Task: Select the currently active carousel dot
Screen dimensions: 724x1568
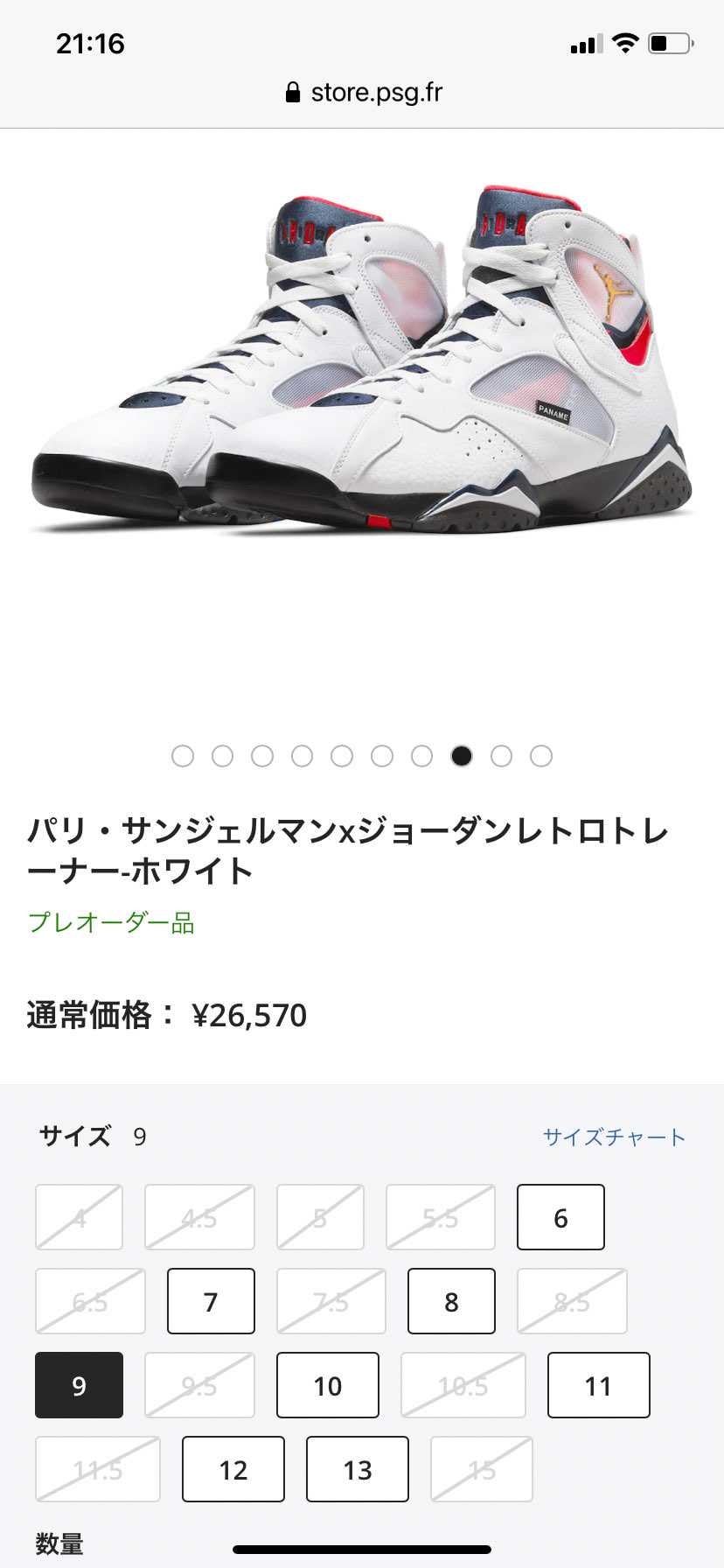Action: (x=462, y=756)
